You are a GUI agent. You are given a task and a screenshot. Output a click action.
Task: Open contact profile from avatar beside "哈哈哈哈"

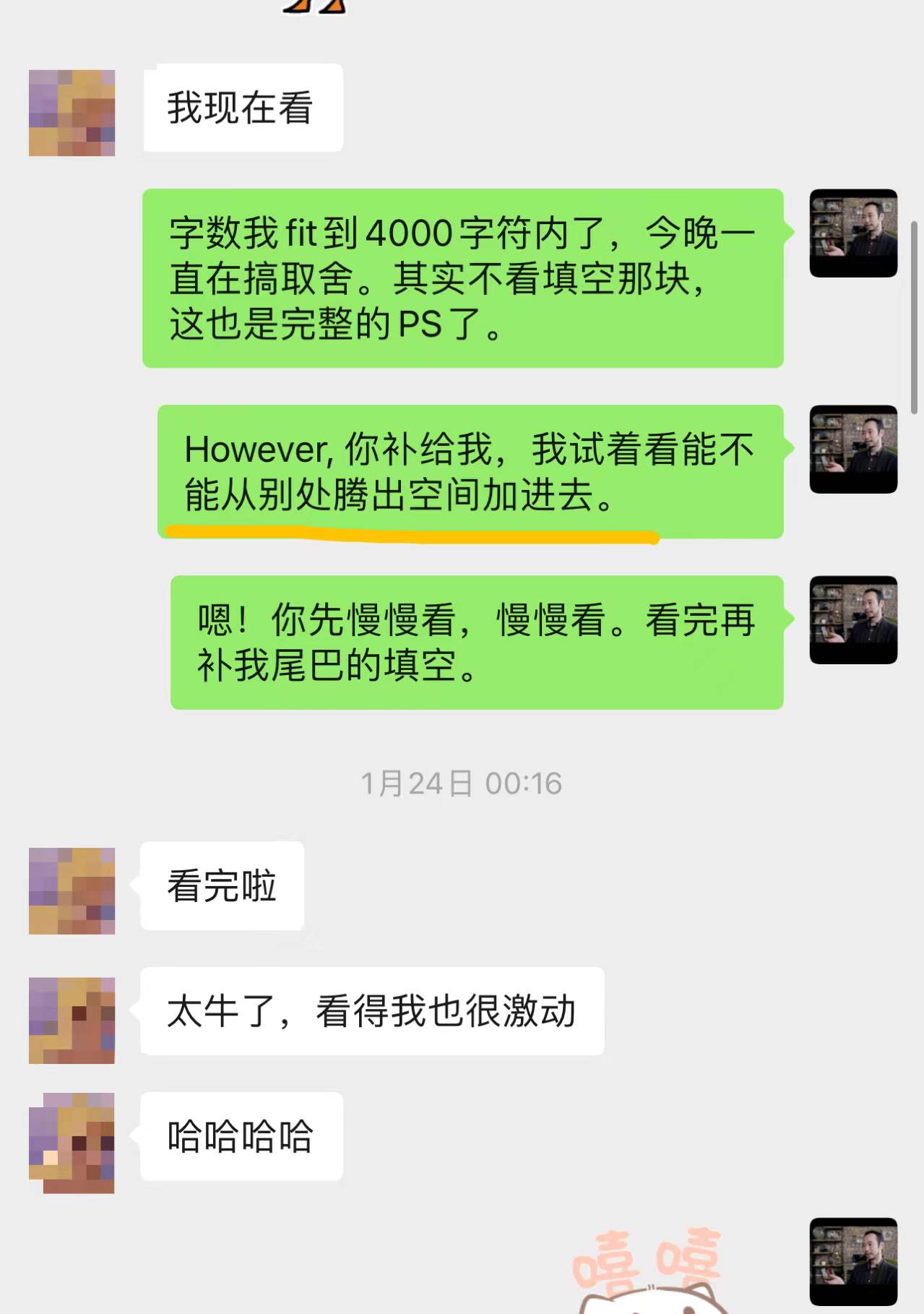pyautogui.click(x=72, y=1143)
